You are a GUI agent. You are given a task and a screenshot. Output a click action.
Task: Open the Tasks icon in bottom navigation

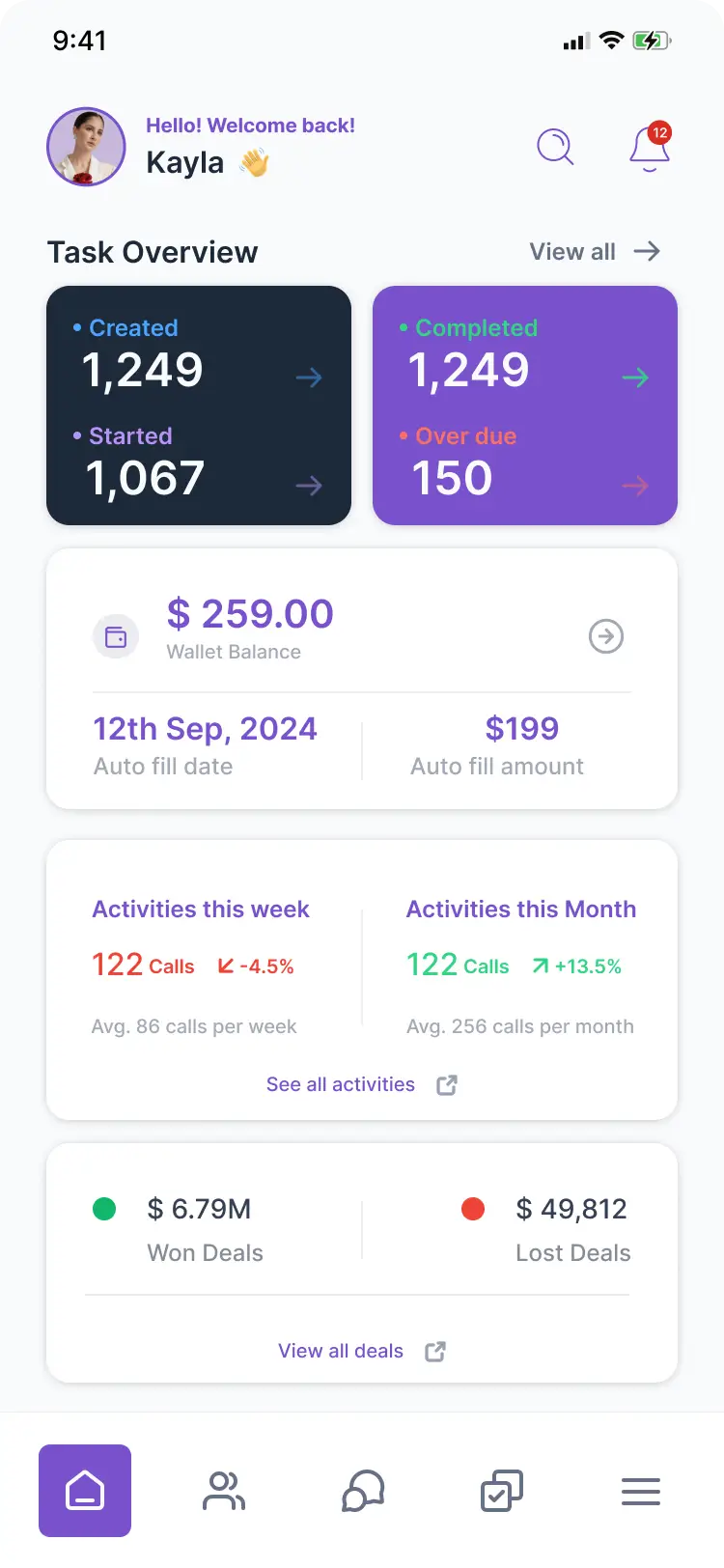click(x=500, y=1491)
